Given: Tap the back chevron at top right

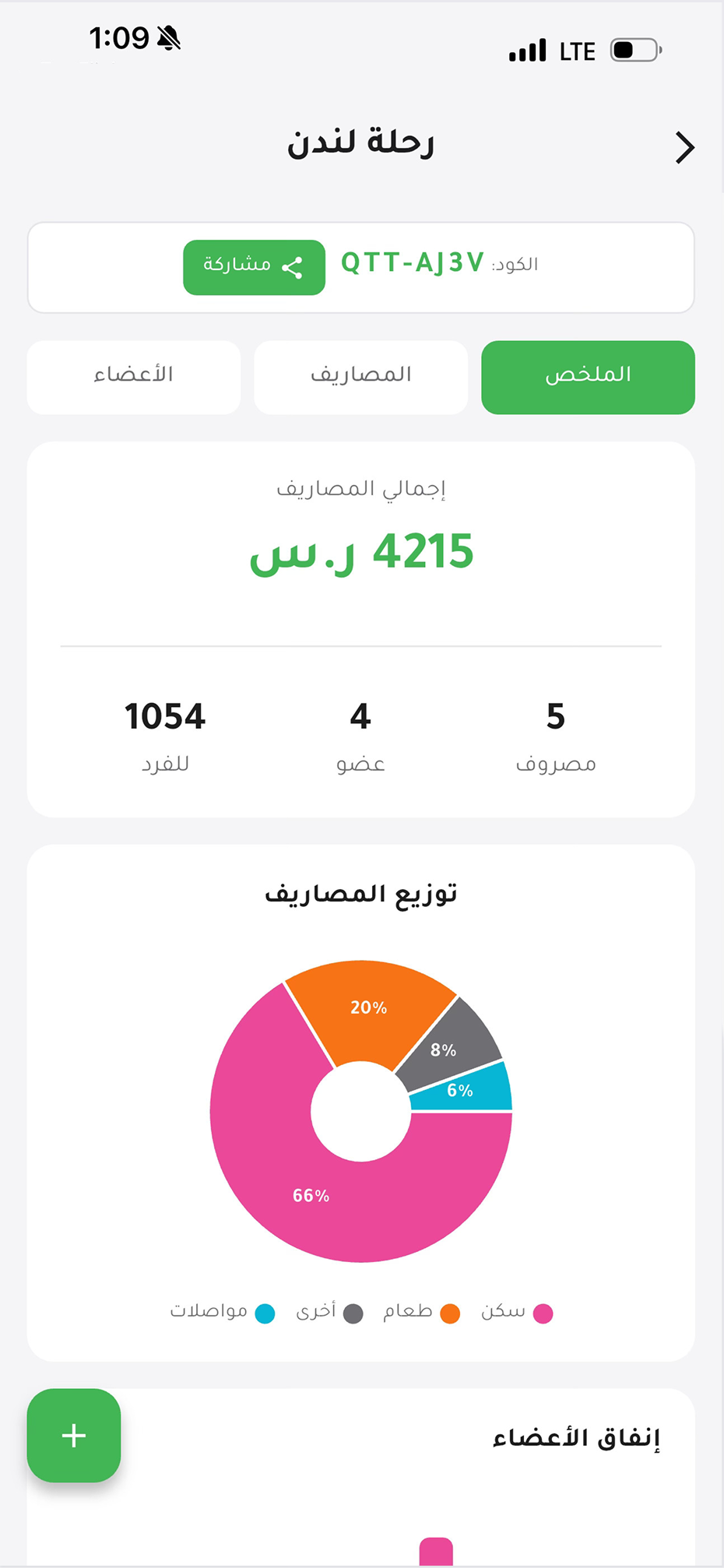Looking at the screenshot, I should (684, 147).
